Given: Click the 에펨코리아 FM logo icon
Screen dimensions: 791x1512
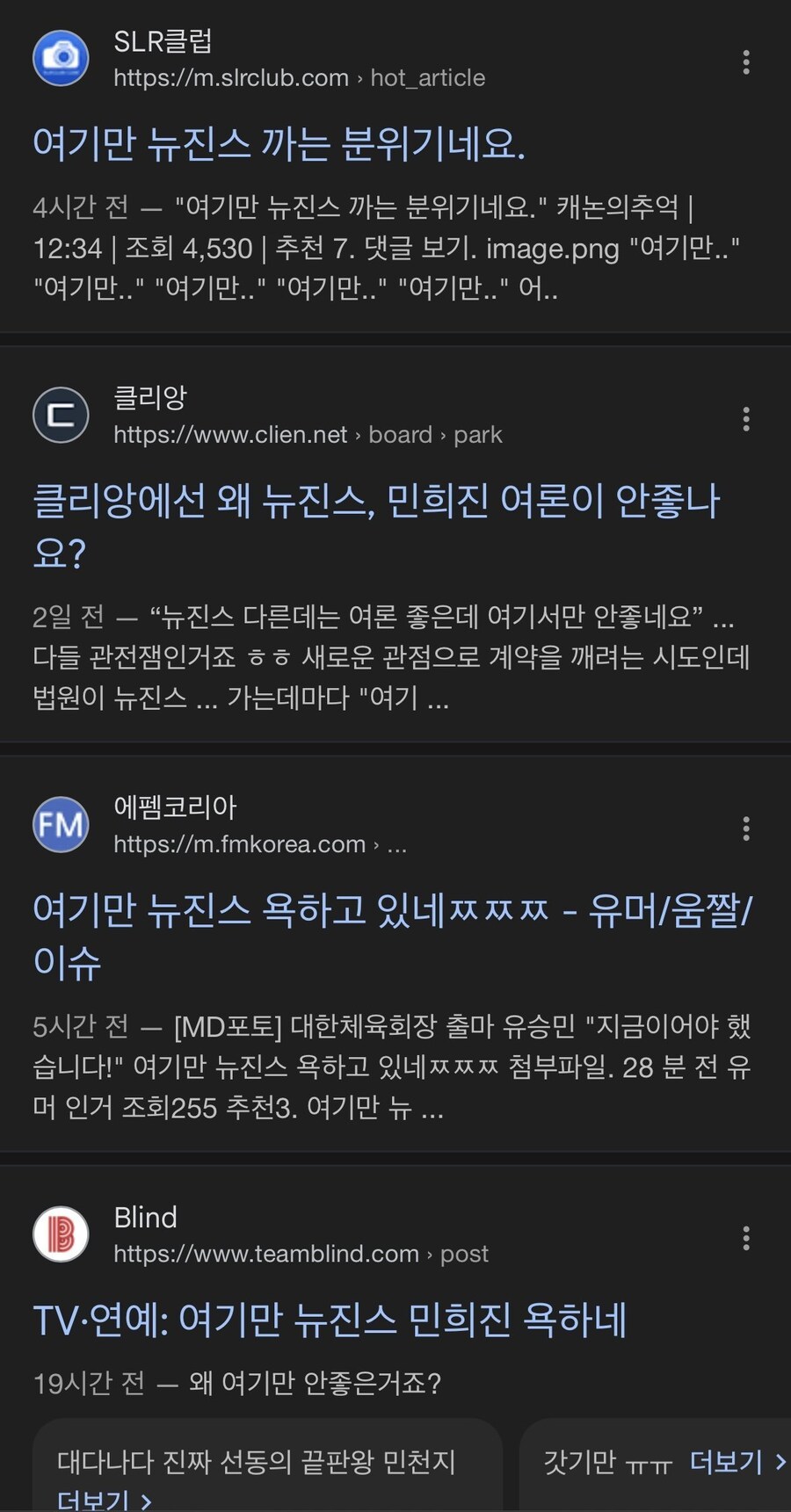Looking at the screenshot, I should (60, 824).
